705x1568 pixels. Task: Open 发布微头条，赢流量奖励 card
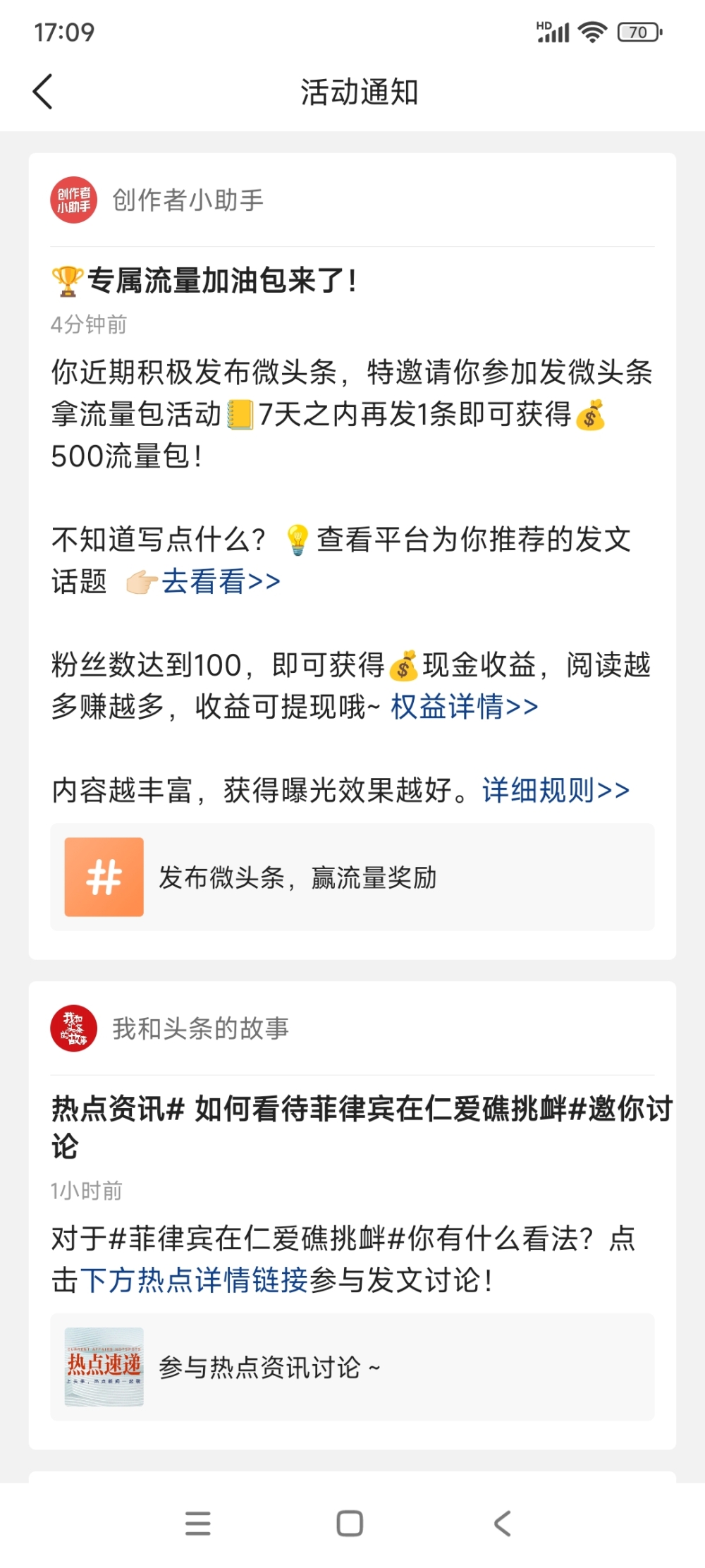(352, 877)
